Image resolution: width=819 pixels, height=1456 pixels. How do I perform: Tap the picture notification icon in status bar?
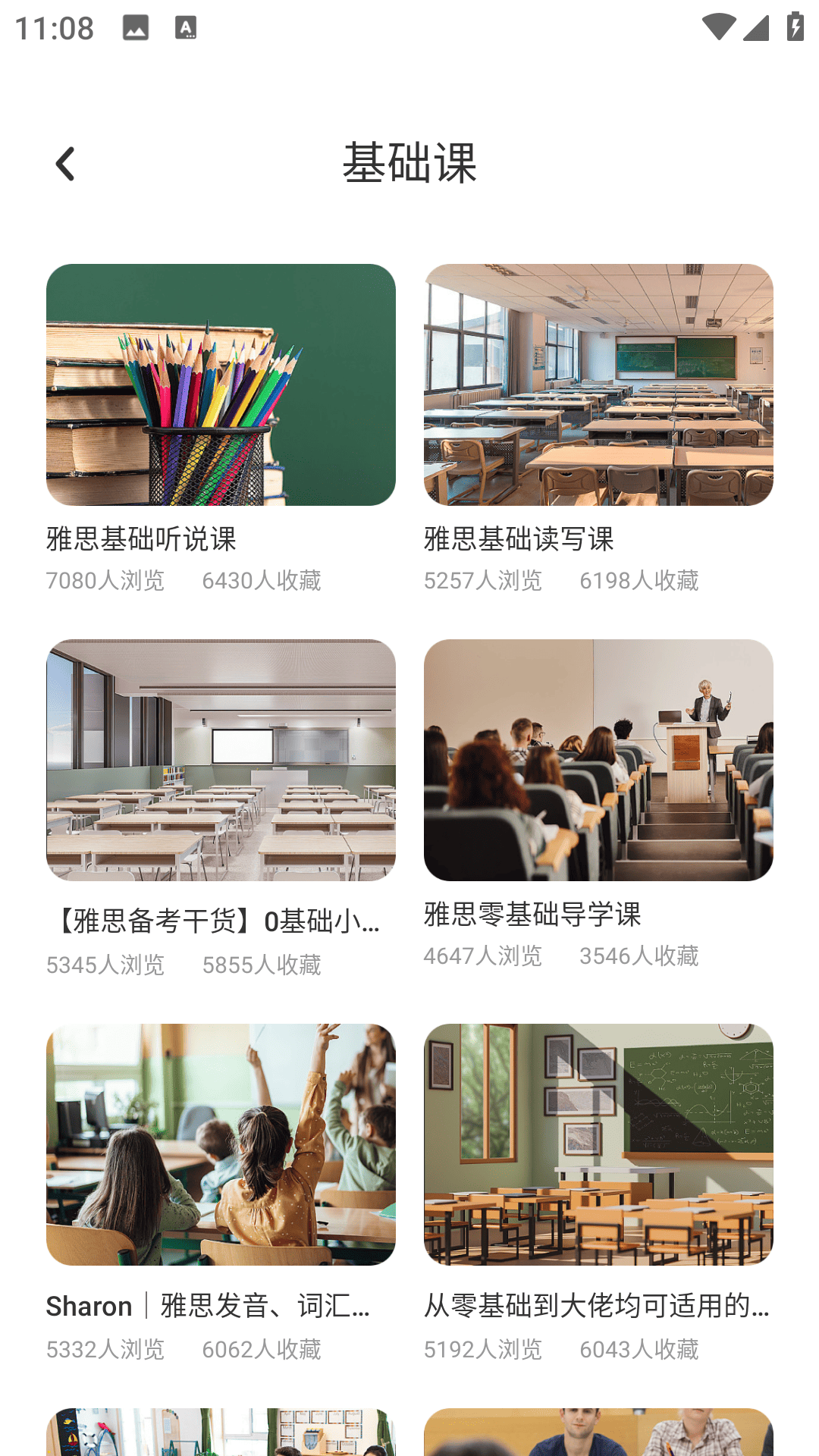click(x=133, y=29)
